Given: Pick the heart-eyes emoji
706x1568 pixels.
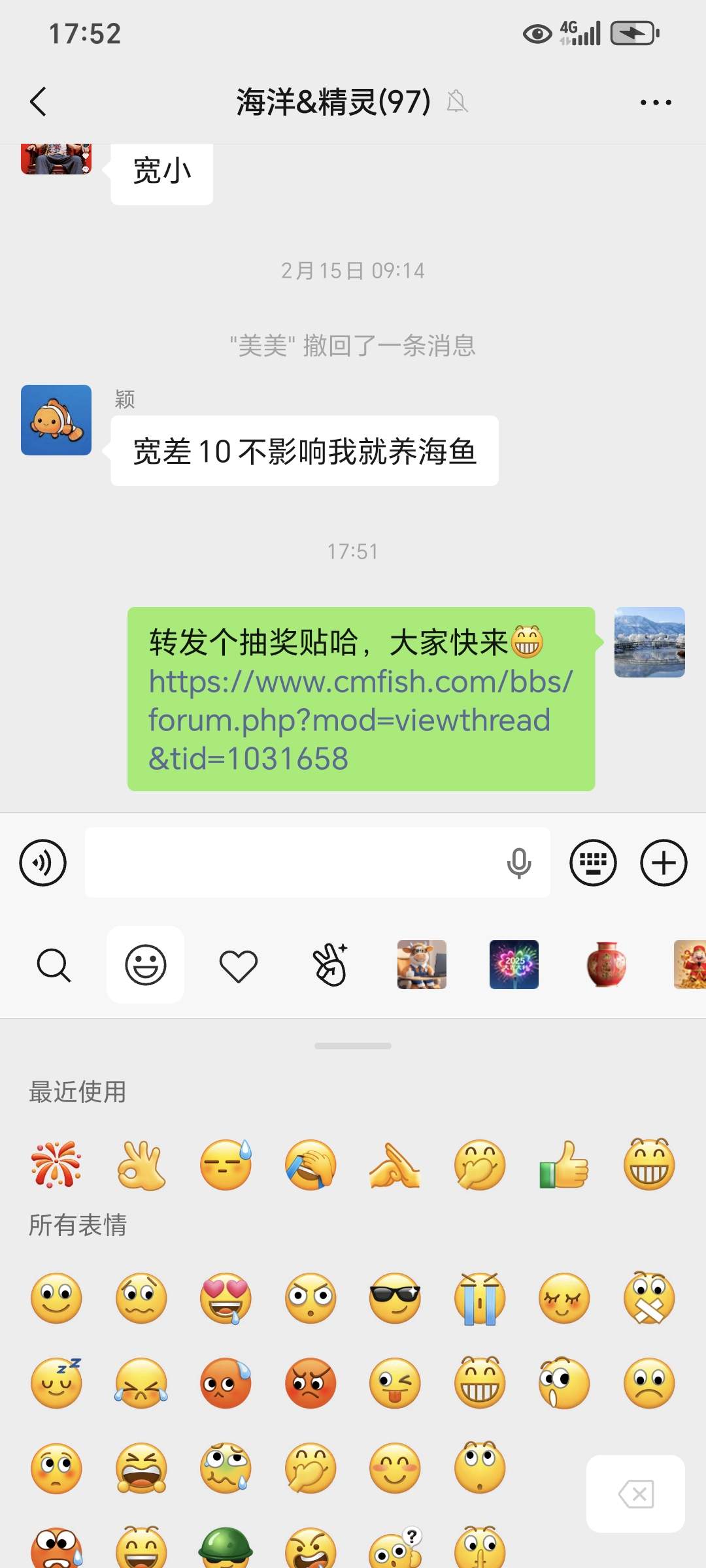Looking at the screenshot, I should [x=226, y=1298].
